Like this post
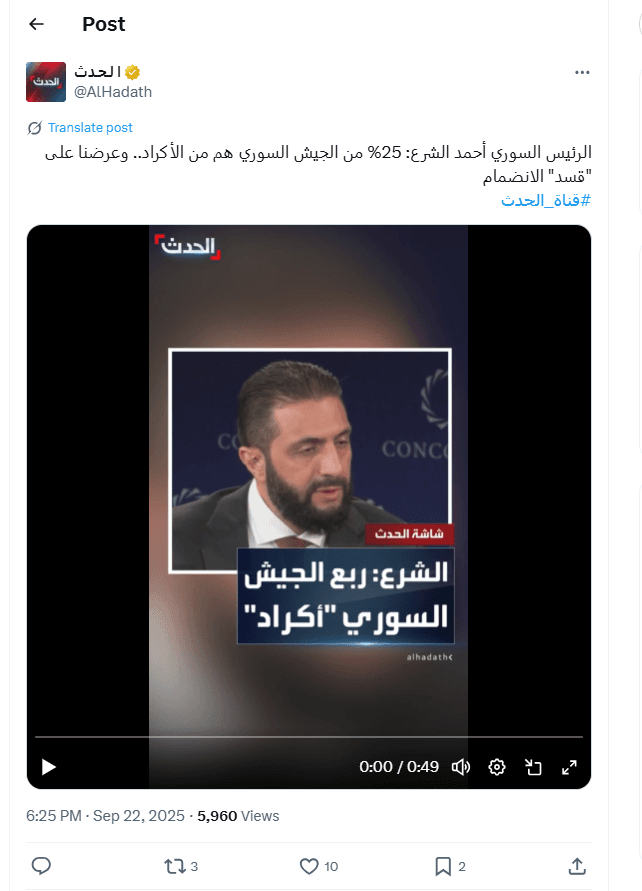642x891 pixels. [x=310, y=866]
